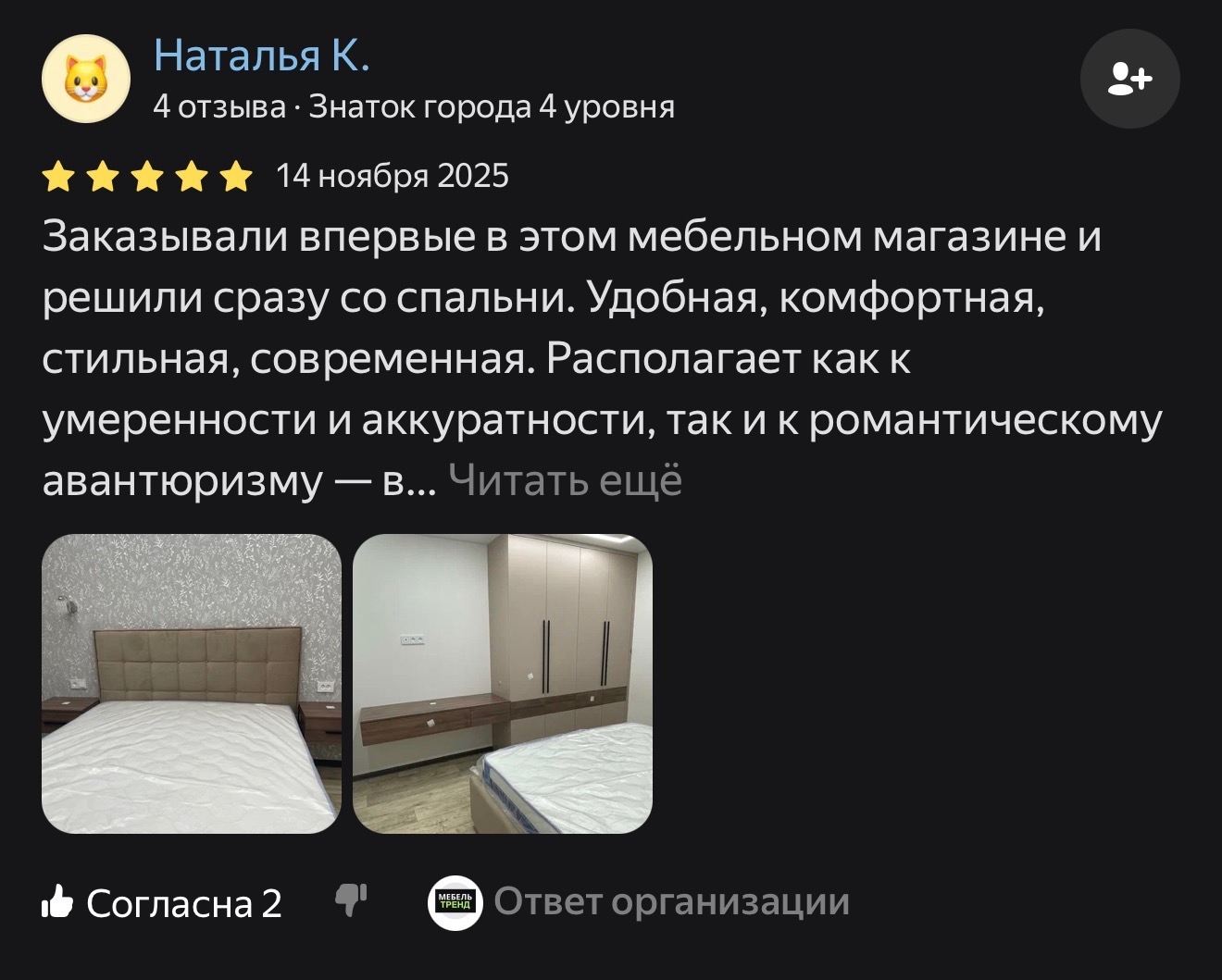Viewport: 1222px width, 980px height.
Task: Mark the review as Согласна
Action: tap(163, 902)
